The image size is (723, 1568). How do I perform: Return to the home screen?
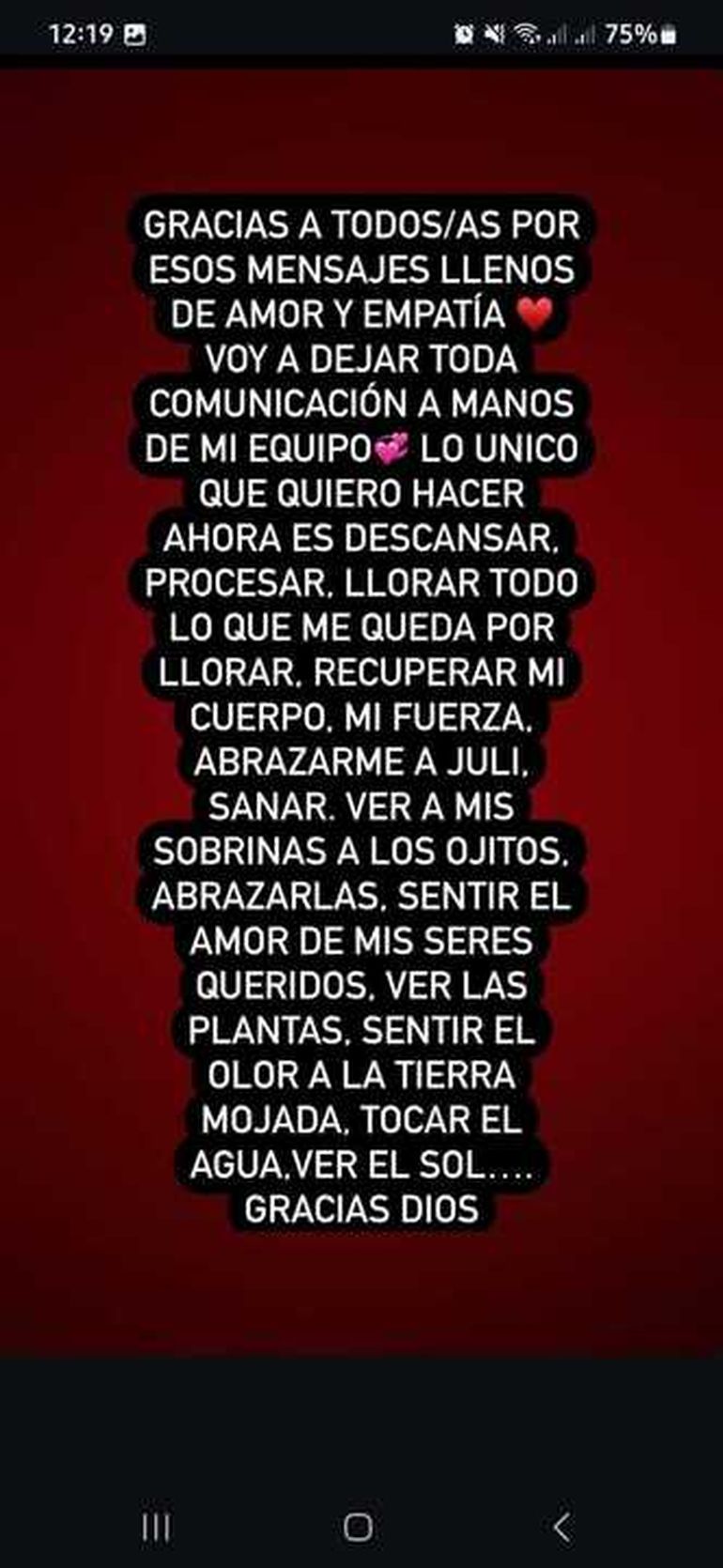tap(358, 1527)
